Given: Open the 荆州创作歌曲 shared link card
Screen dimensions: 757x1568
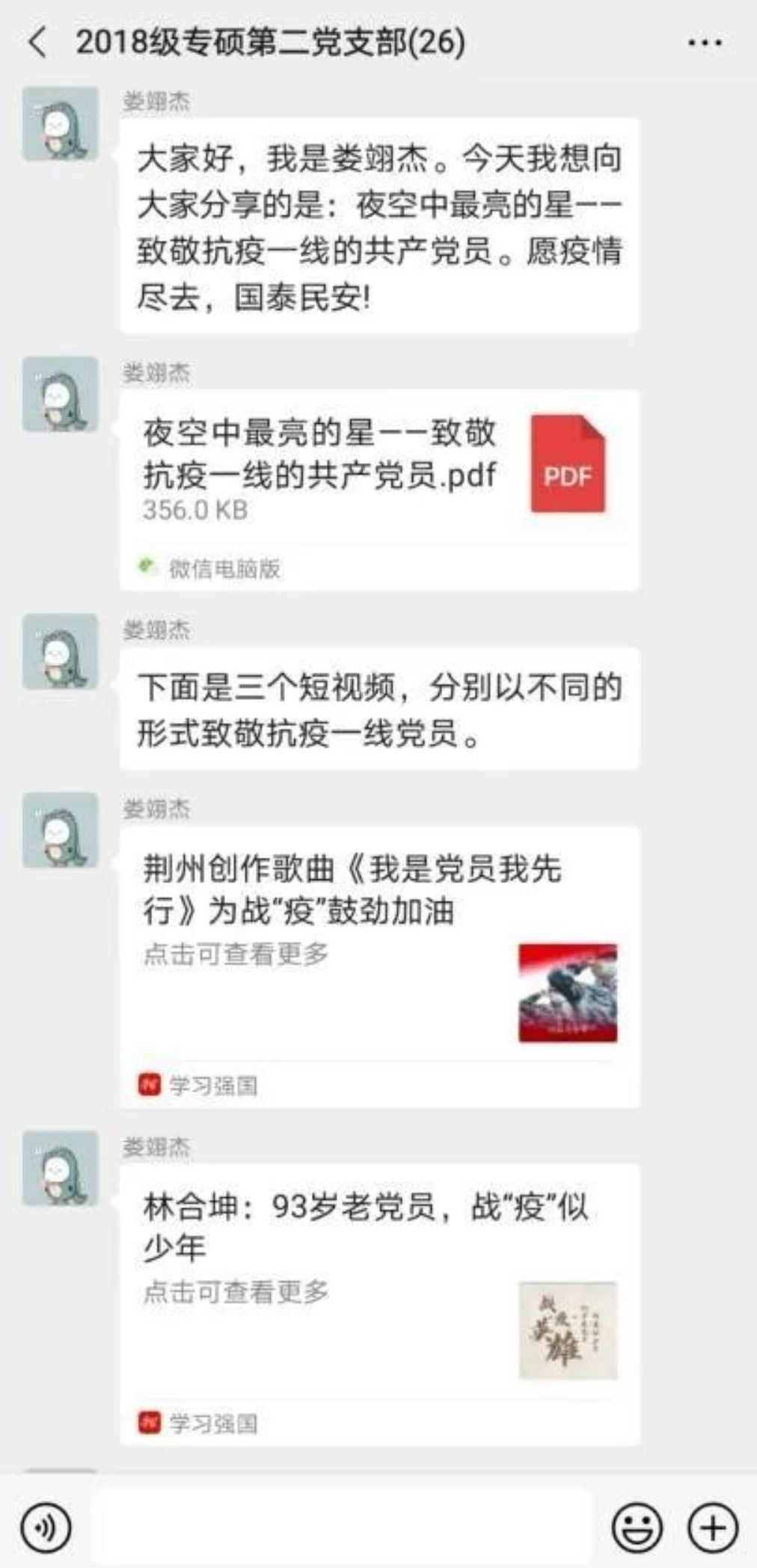Looking at the screenshot, I should coord(379,965).
